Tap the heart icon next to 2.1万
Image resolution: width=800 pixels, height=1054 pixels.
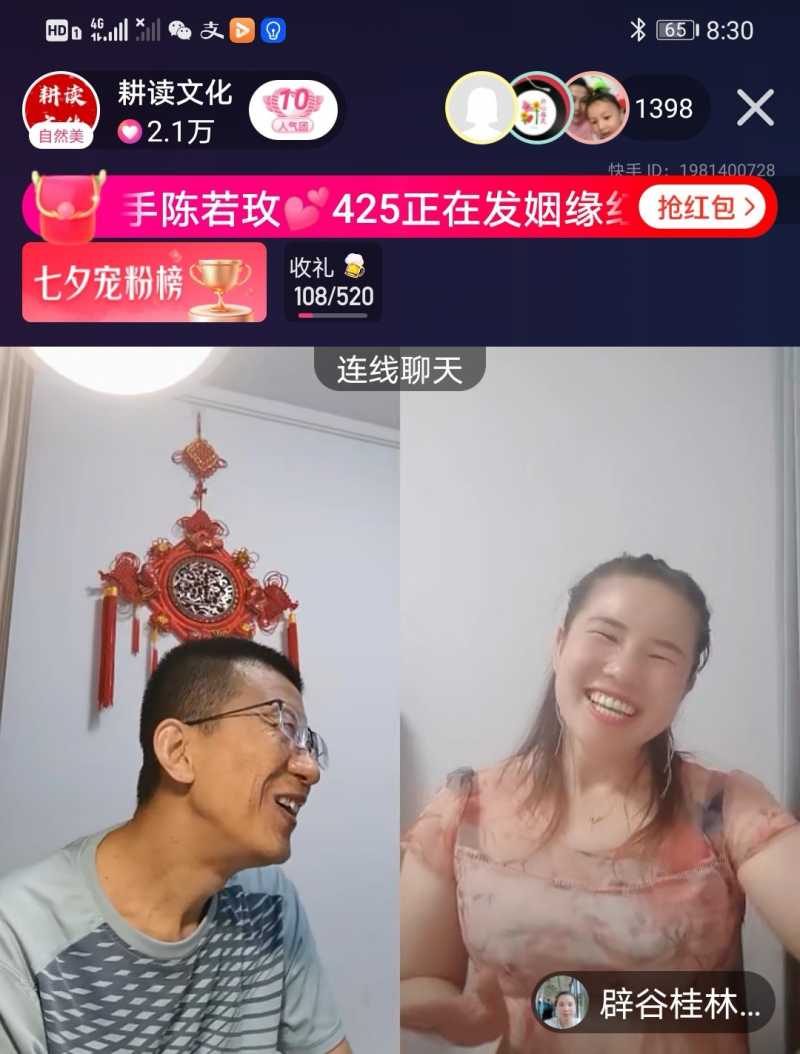pos(129,128)
